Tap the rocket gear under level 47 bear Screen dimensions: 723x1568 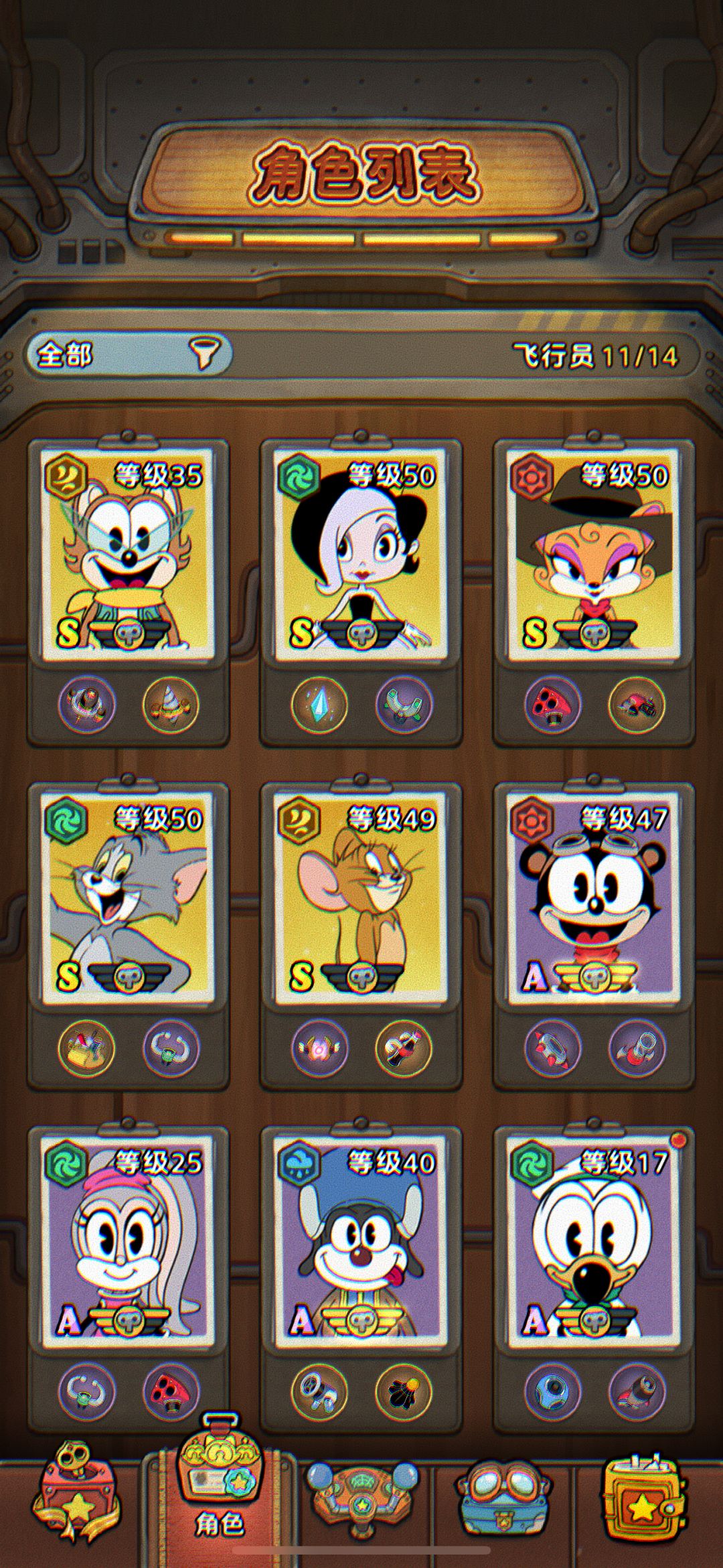(x=552, y=1048)
